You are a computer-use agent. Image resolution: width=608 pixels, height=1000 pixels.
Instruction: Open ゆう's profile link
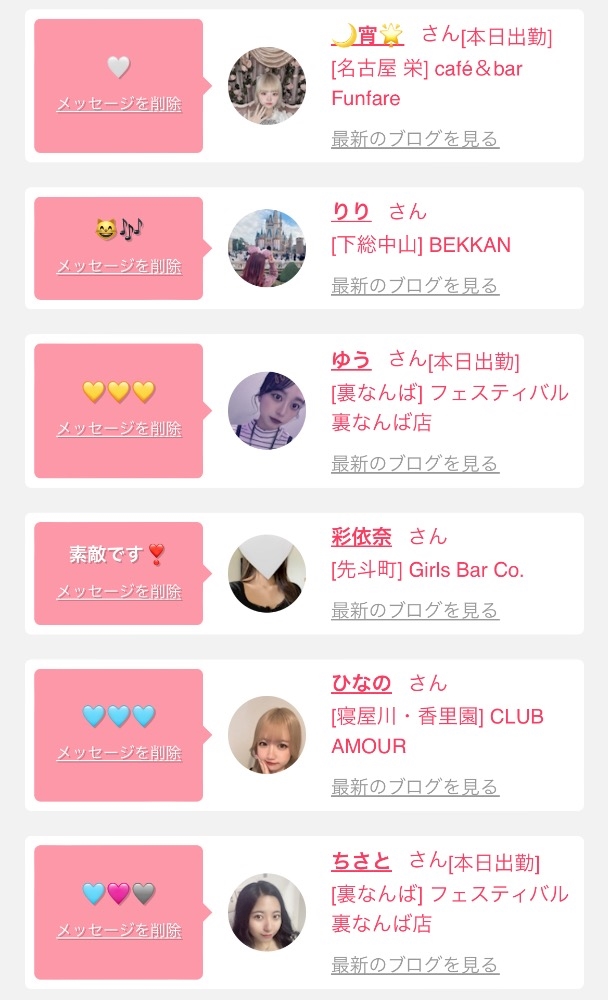point(351,360)
